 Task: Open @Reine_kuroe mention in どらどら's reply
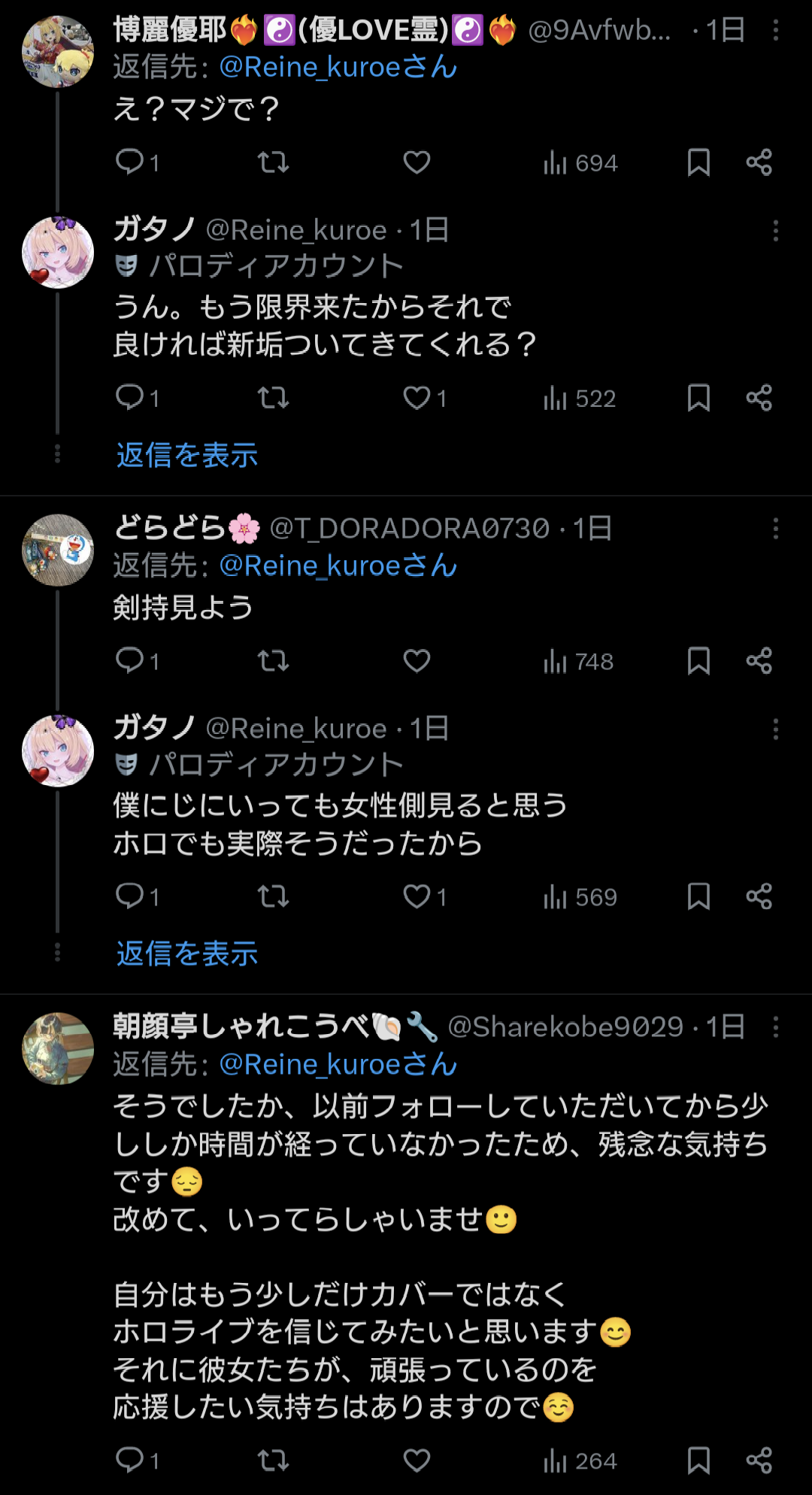click(x=338, y=566)
